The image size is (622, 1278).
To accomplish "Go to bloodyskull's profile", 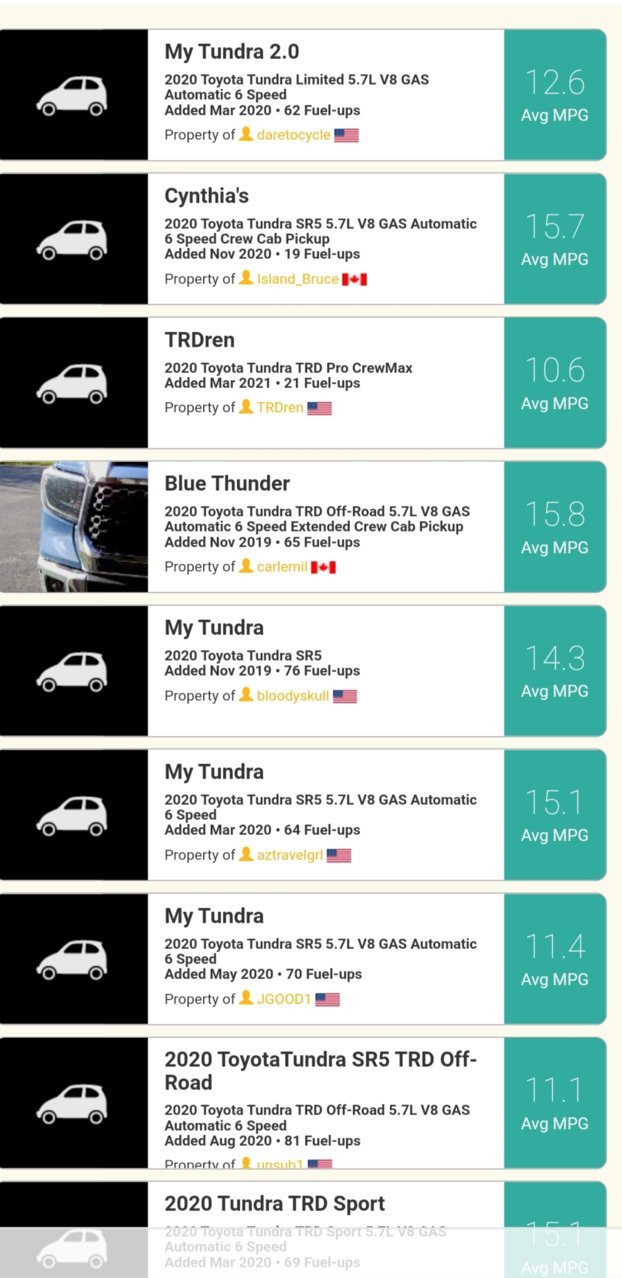I will [292, 696].
